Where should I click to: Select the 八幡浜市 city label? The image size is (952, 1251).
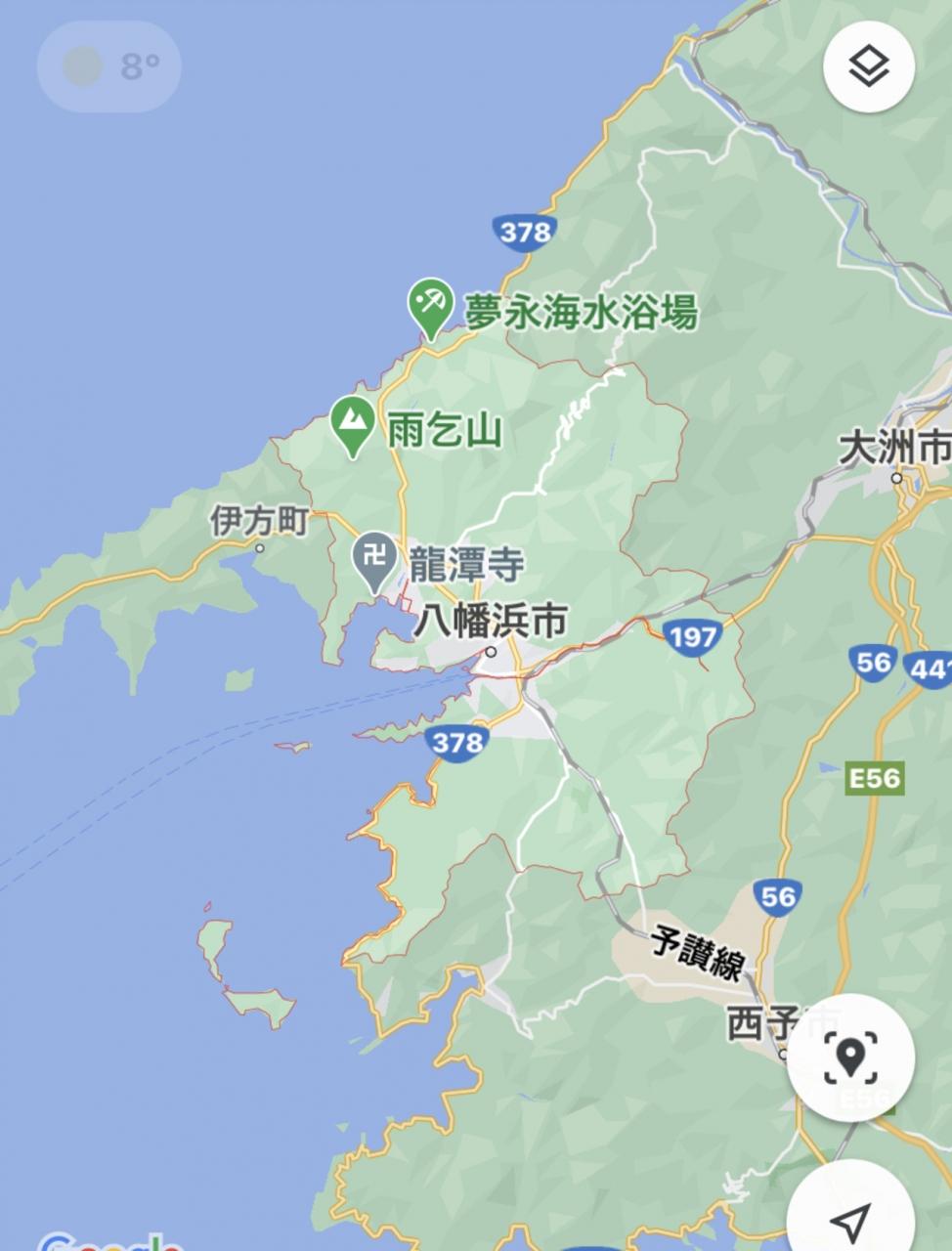coord(491,622)
